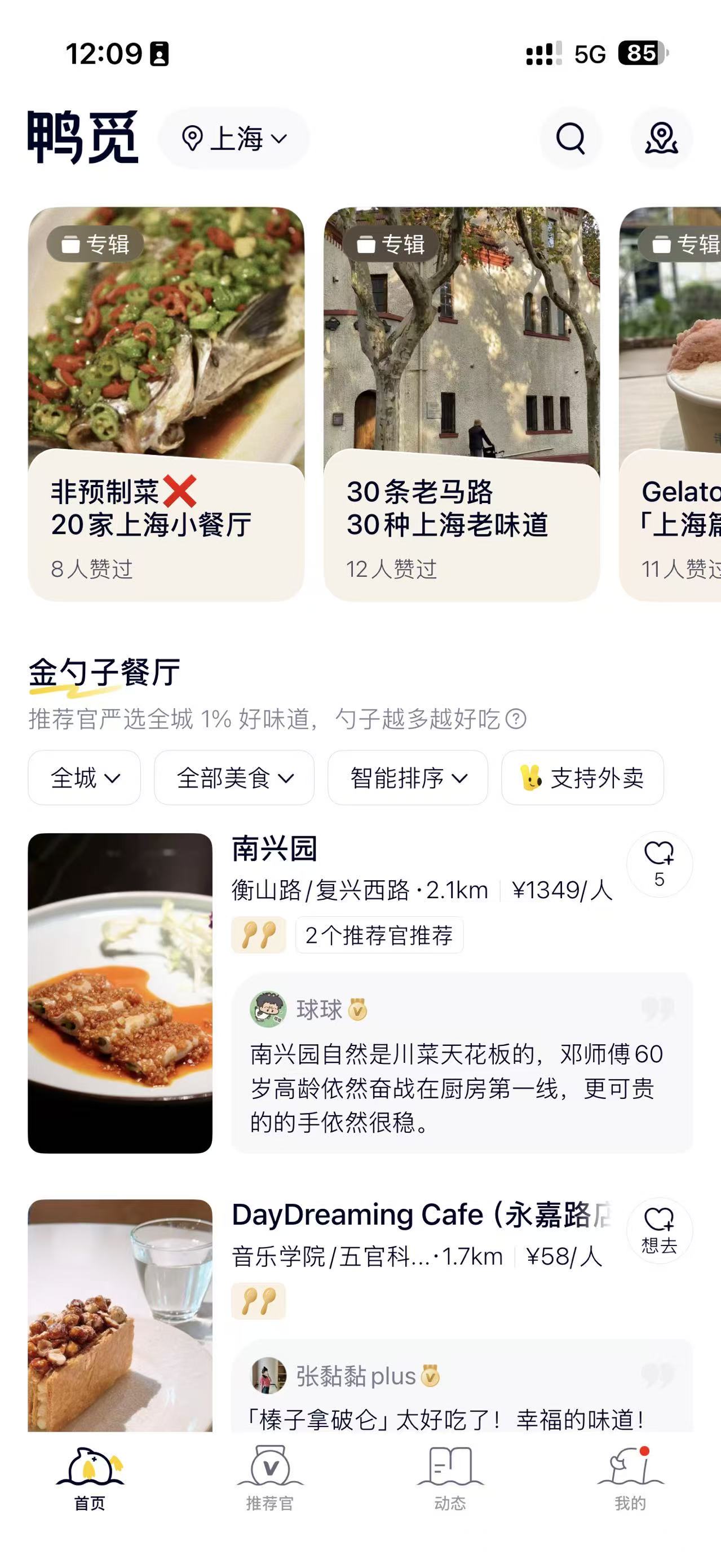Open the 30条老马路 album card

click(461, 404)
